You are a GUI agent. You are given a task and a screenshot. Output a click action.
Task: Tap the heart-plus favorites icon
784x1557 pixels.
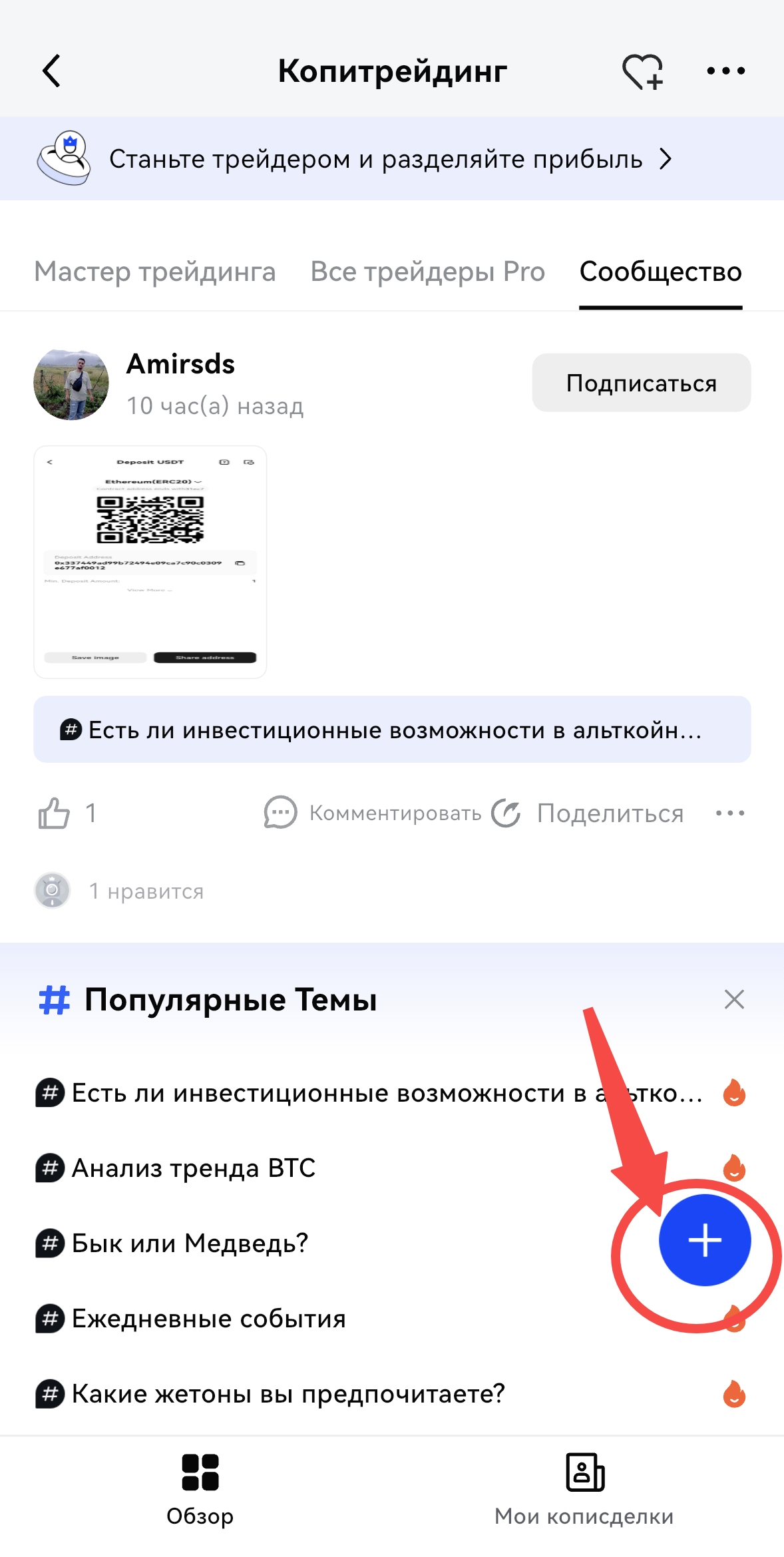tap(642, 71)
